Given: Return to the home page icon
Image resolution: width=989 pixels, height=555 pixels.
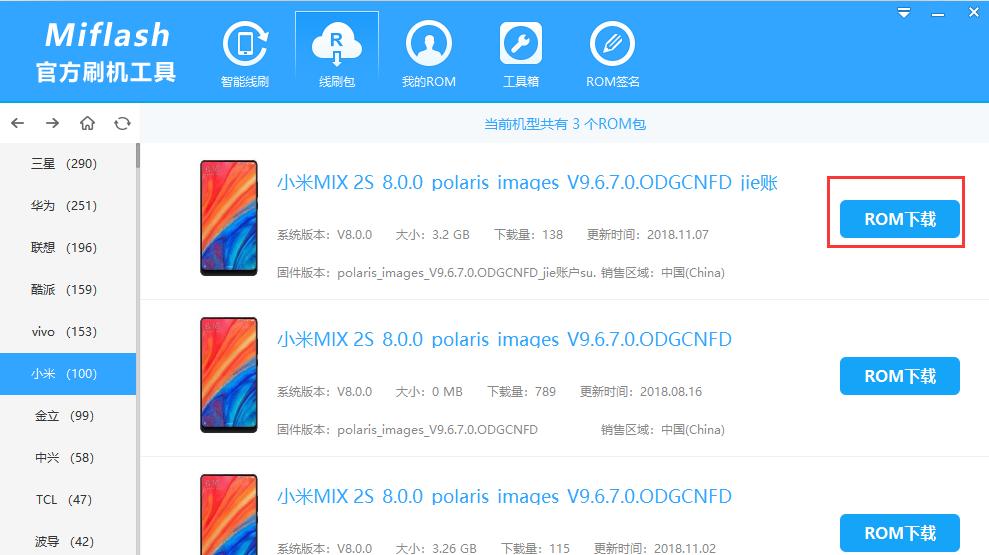Looking at the screenshot, I should point(87,123).
